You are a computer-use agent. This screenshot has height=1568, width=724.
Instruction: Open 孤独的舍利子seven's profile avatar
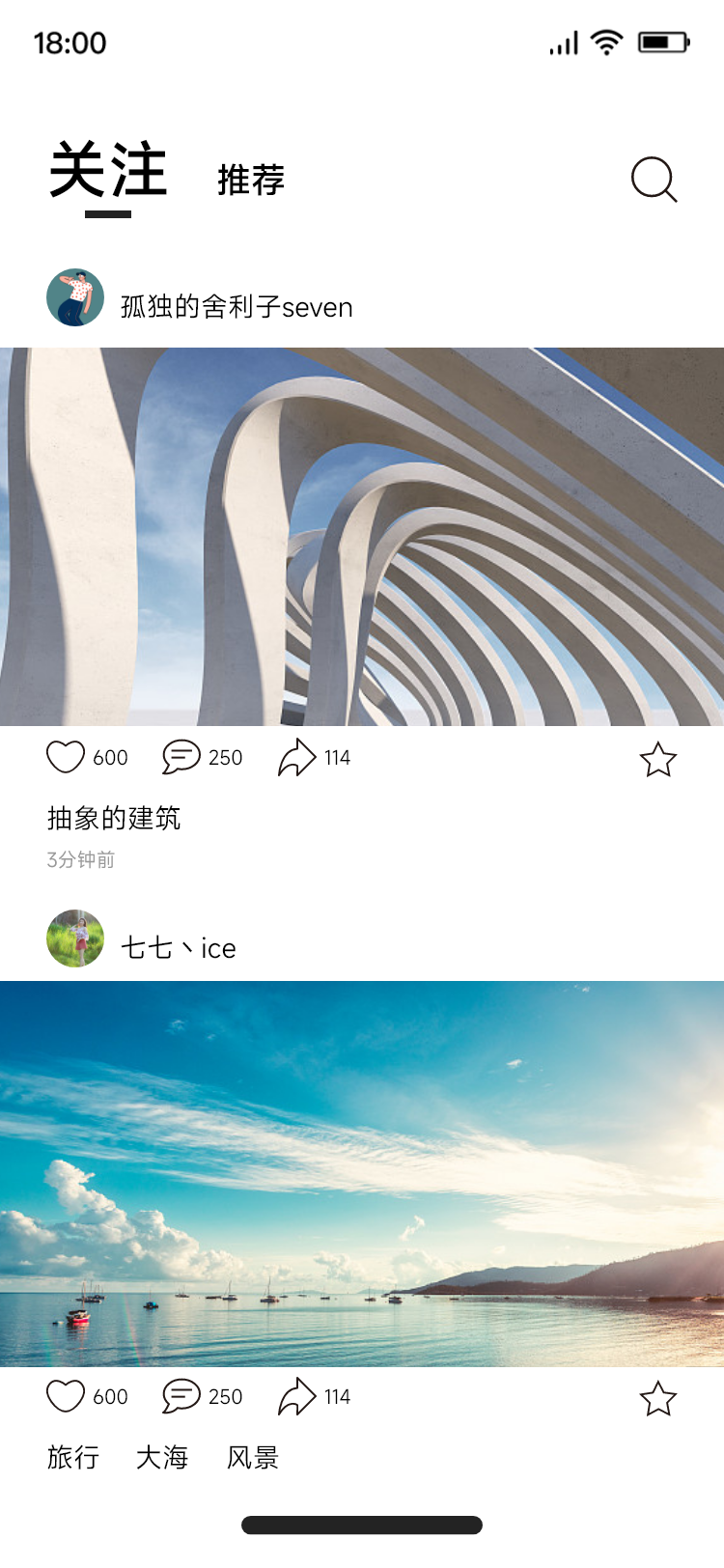point(75,297)
